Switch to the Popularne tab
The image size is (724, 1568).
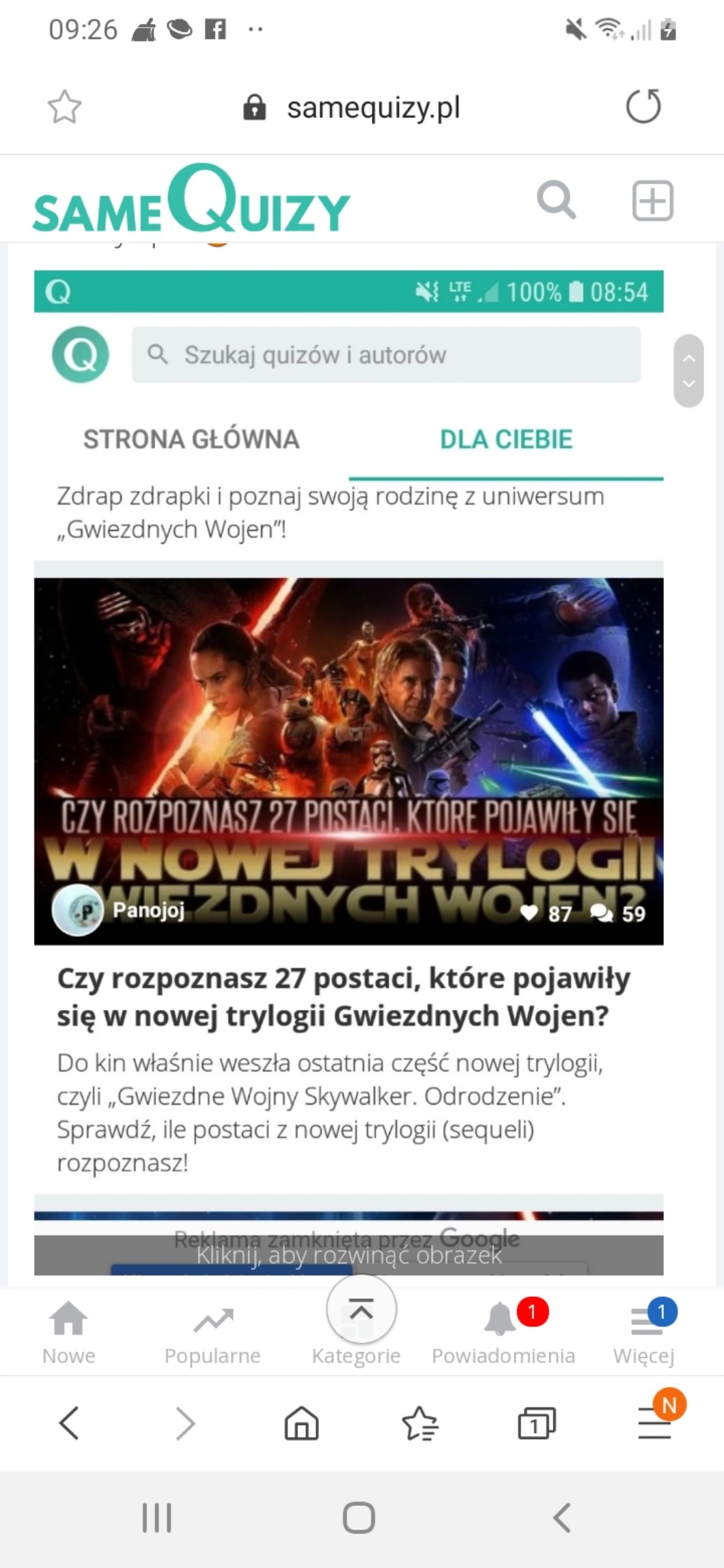click(x=212, y=1333)
